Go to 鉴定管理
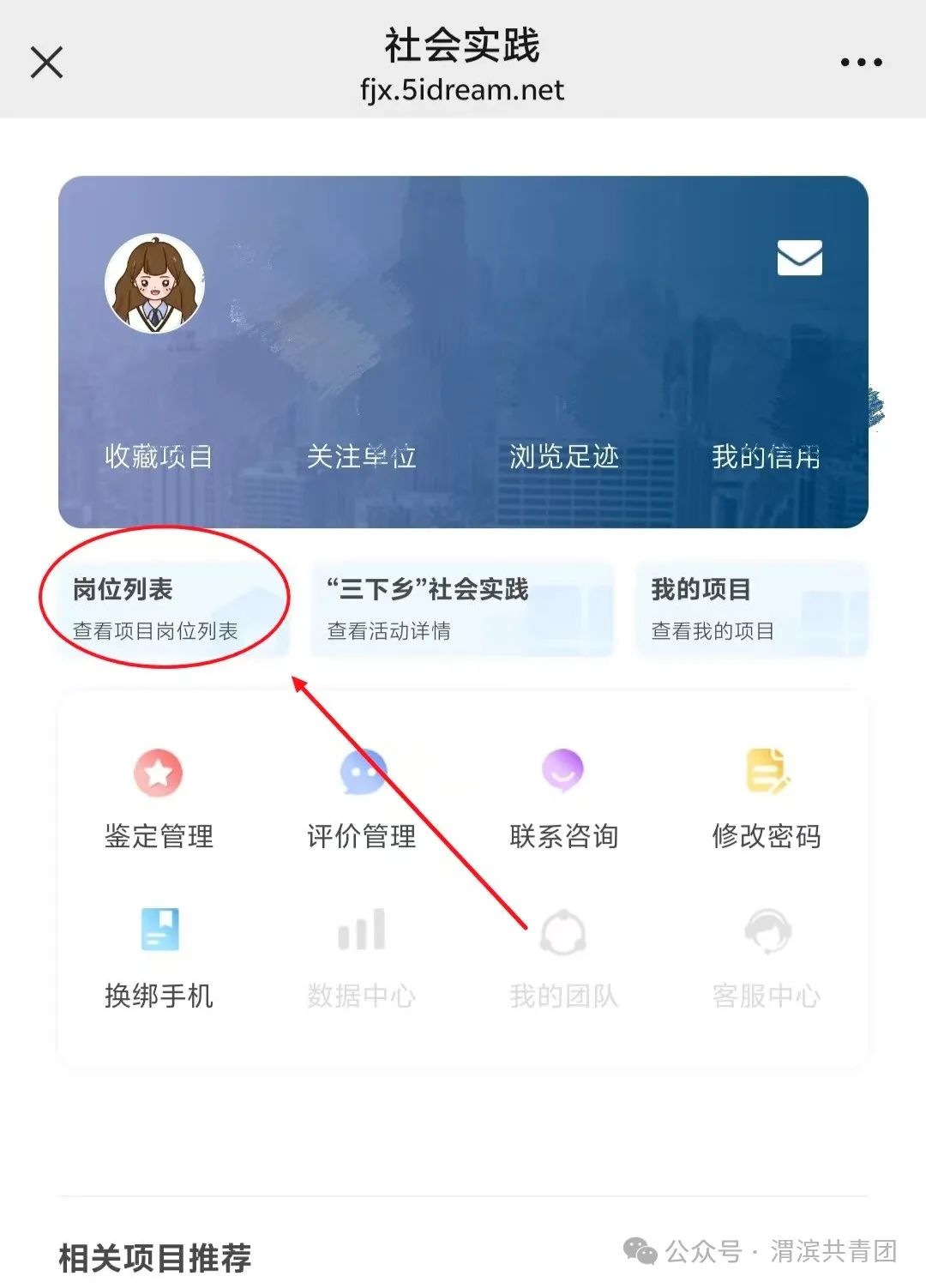926x1288 pixels. [159, 797]
